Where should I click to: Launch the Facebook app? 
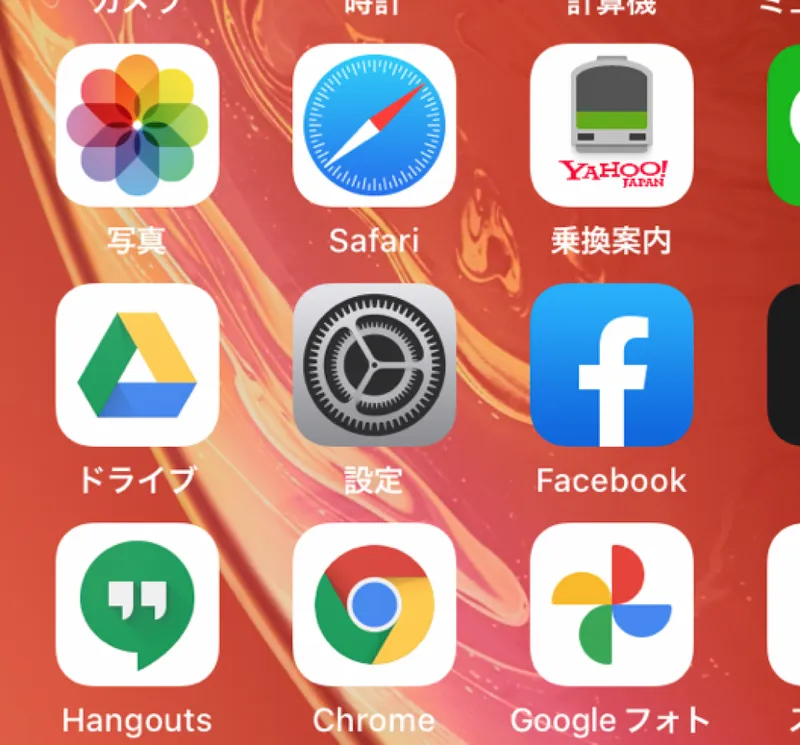611,365
